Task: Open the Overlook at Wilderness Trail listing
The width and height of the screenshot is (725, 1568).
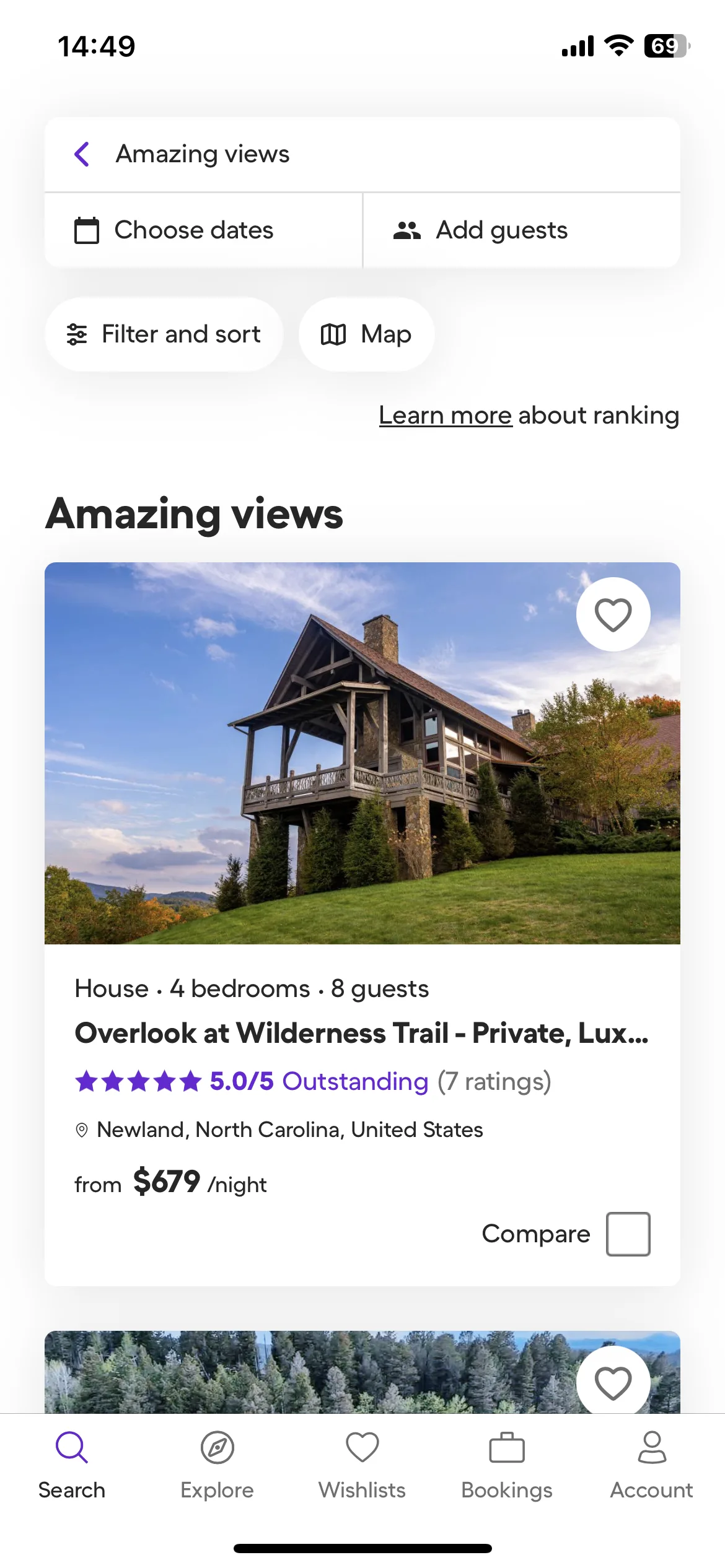Action: point(361,1033)
